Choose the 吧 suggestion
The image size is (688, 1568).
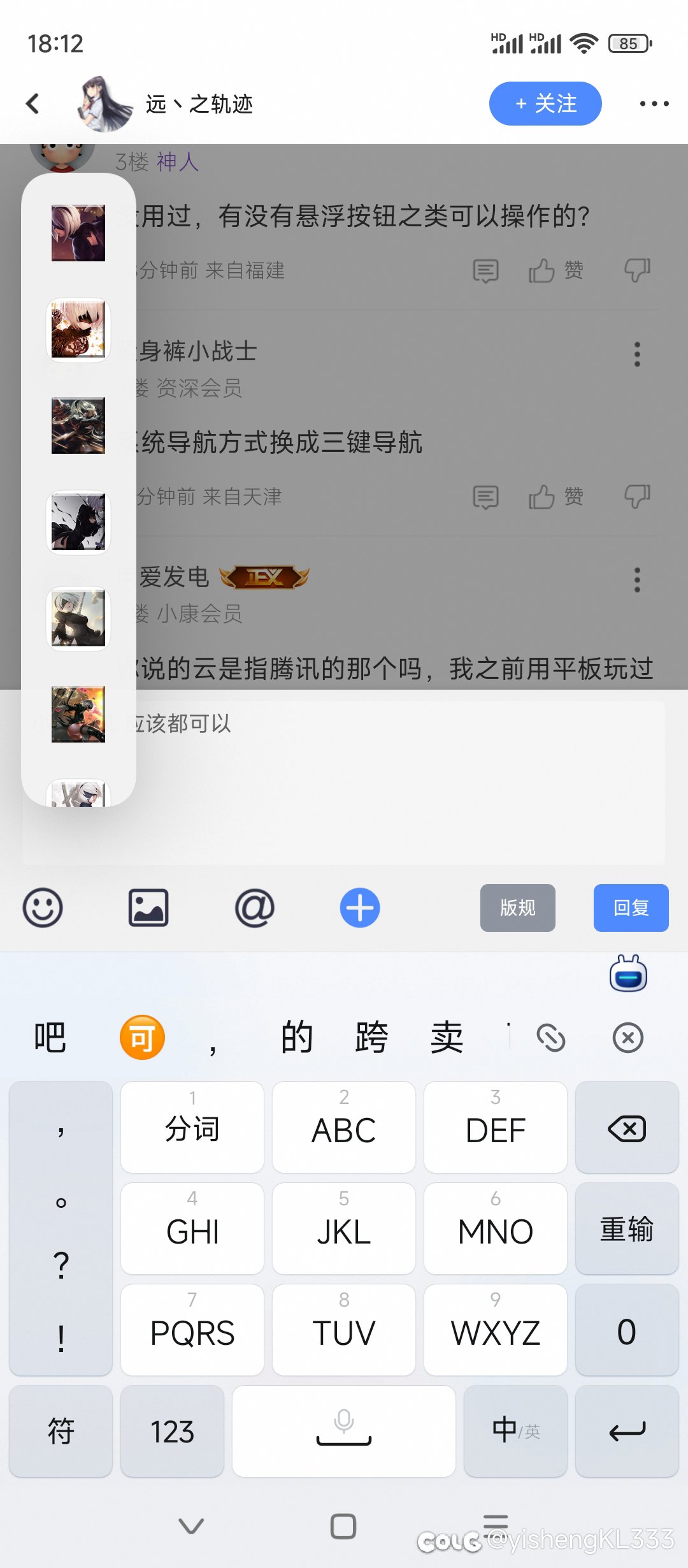click(x=50, y=1037)
